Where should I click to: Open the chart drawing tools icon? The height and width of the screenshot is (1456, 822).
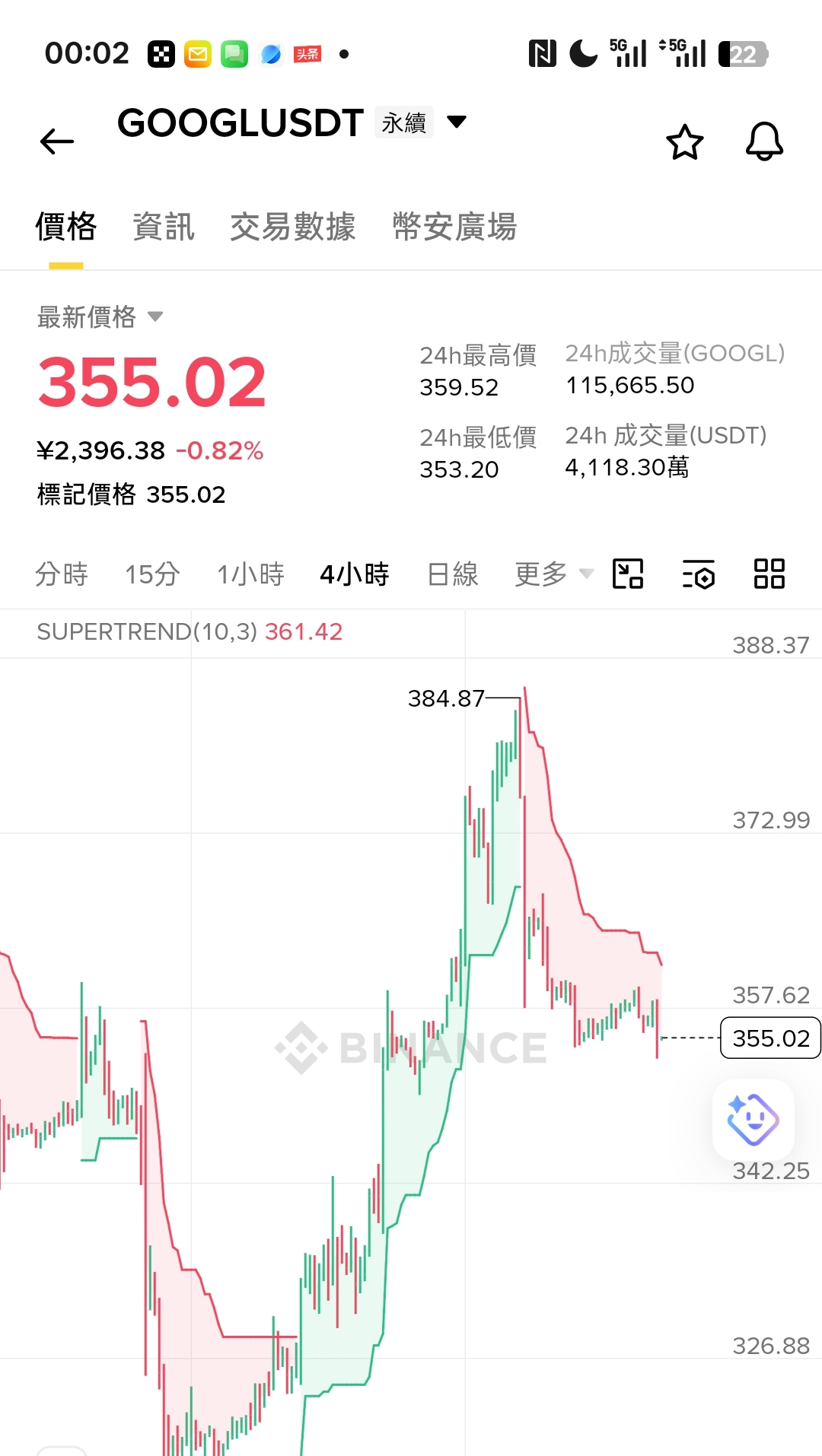click(x=628, y=574)
